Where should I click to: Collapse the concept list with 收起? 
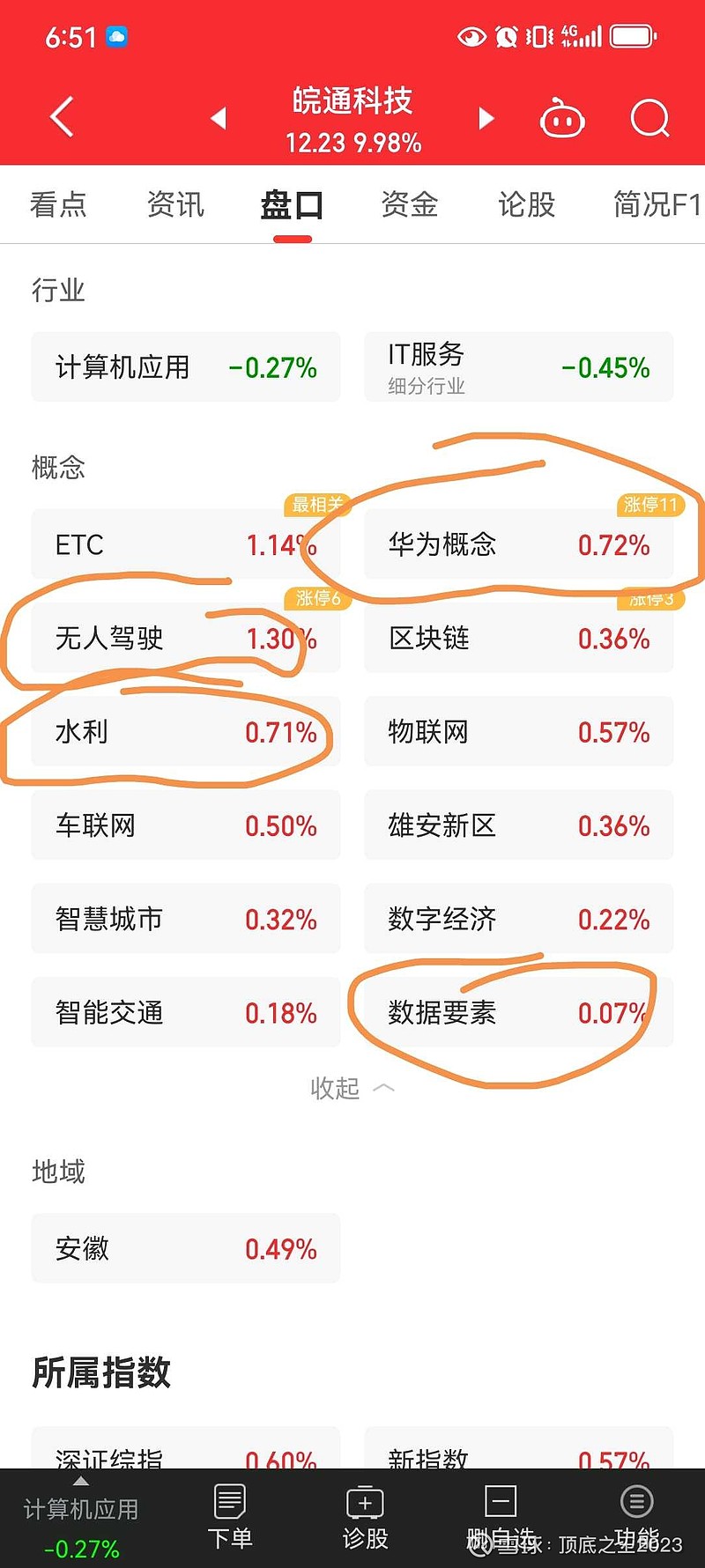point(352,1089)
